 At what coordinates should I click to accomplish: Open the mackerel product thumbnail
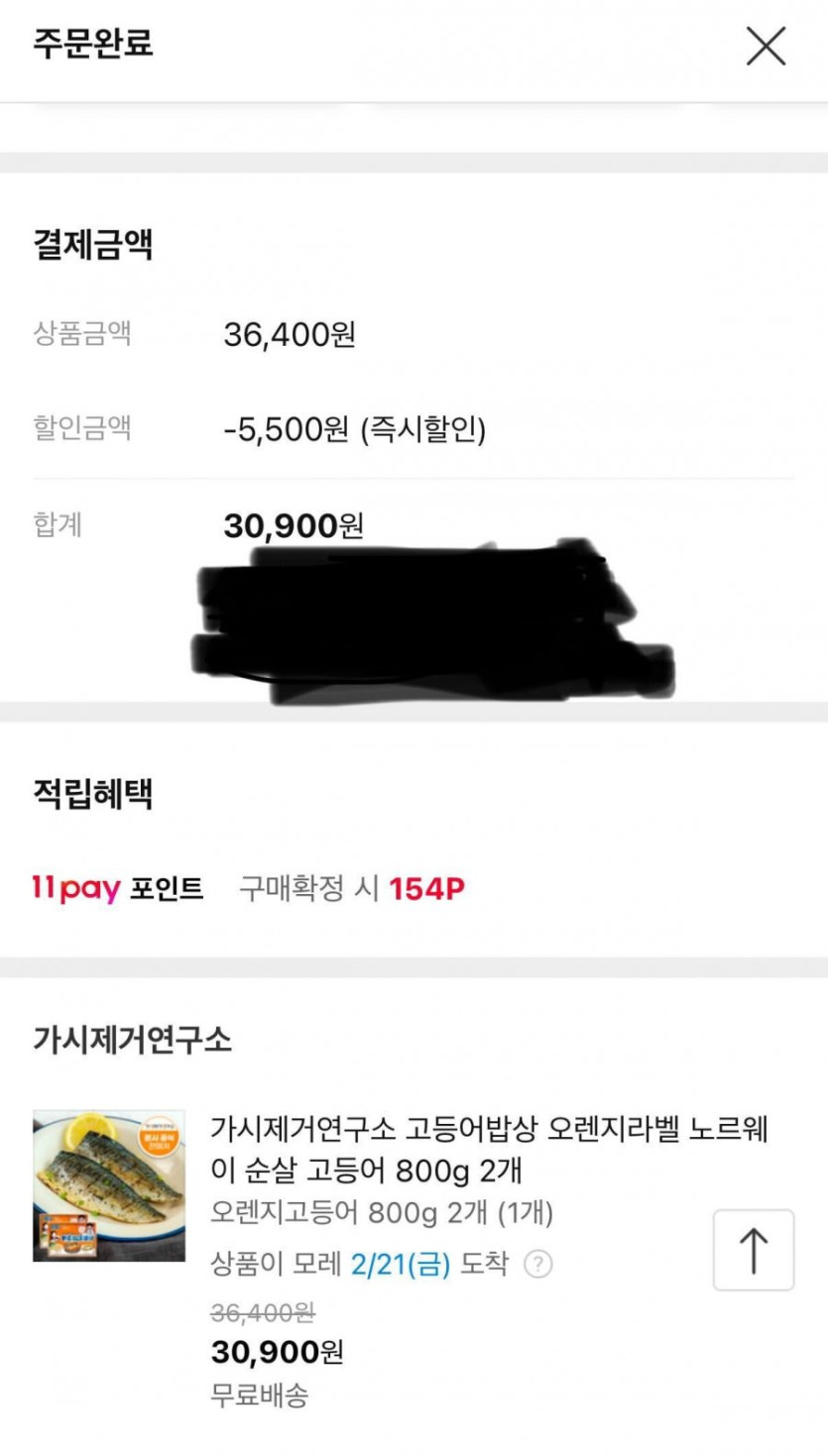tap(109, 1185)
